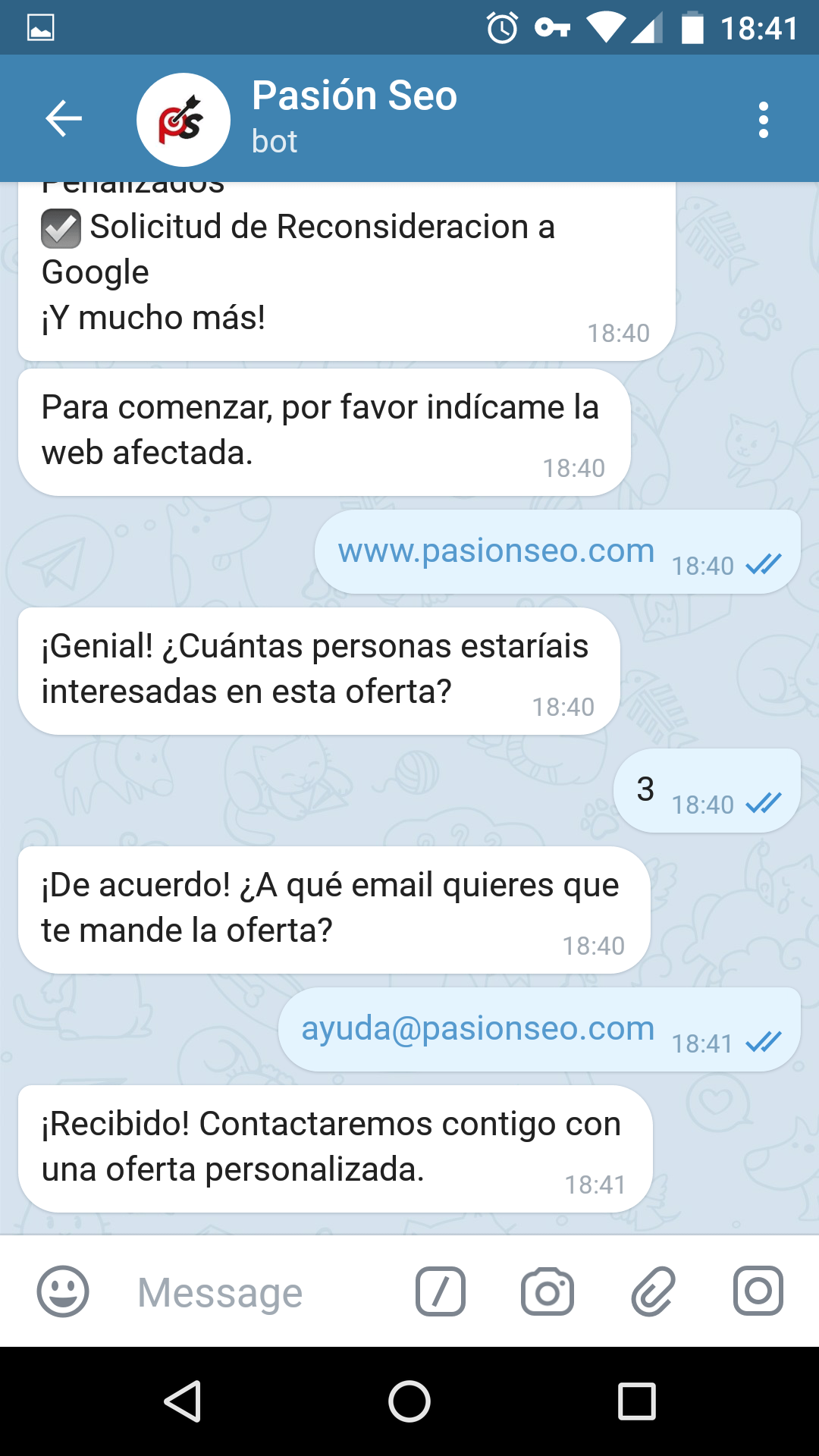Show the bot commands slash button
Viewport: 819px width, 1456px height.
tap(441, 1291)
